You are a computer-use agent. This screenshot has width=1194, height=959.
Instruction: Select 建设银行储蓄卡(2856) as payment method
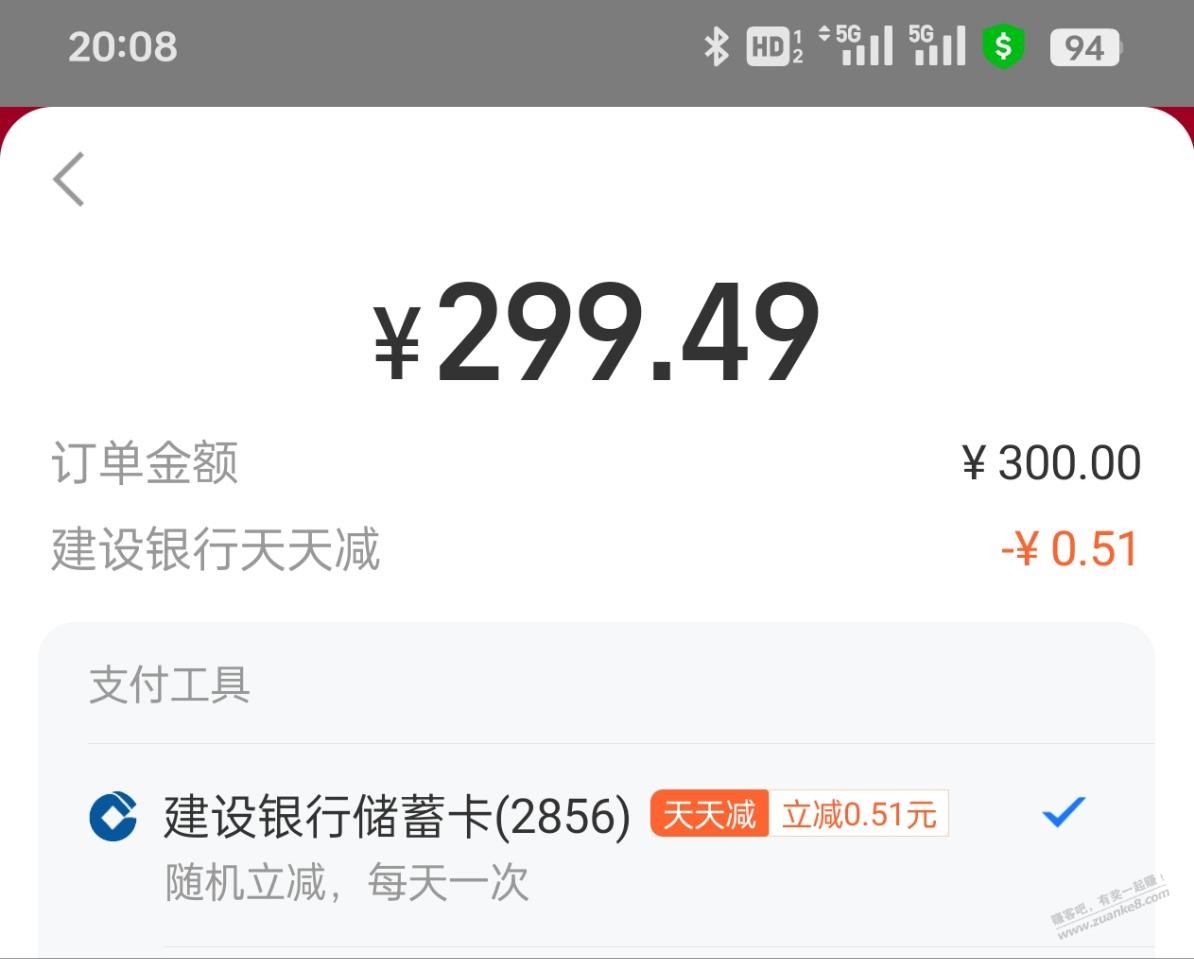click(x=397, y=816)
